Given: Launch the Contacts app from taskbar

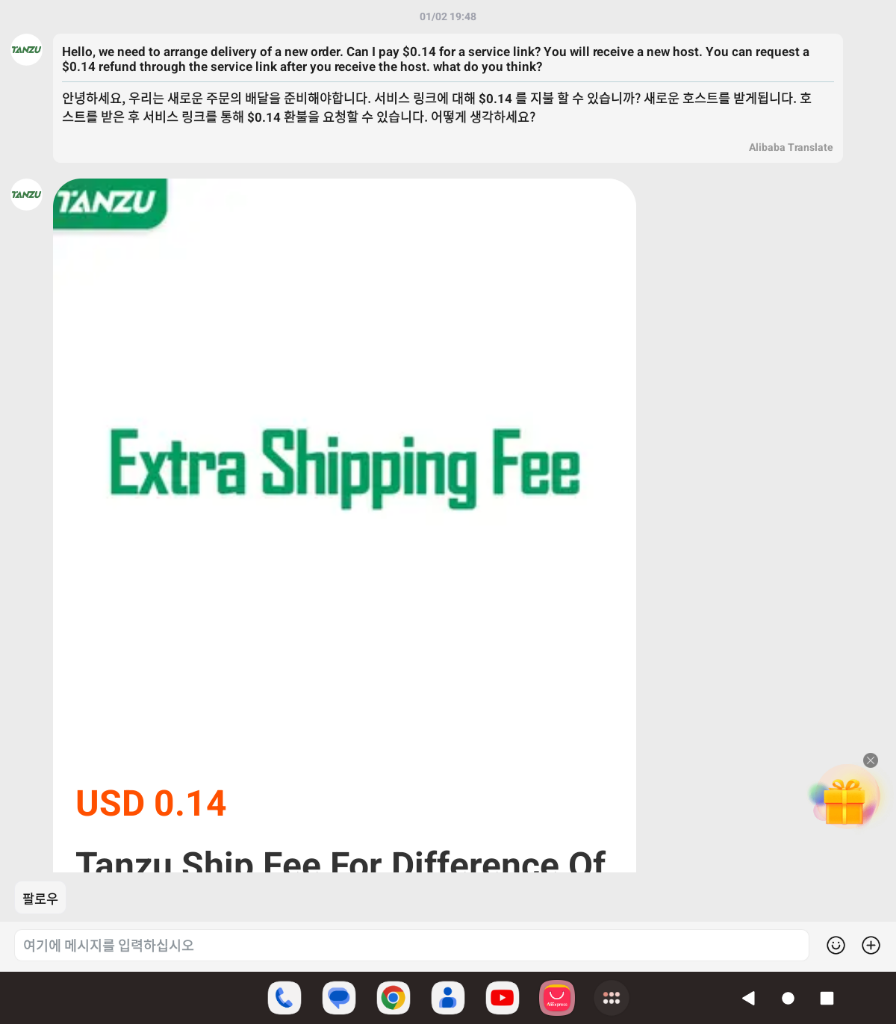Looking at the screenshot, I should click(448, 998).
